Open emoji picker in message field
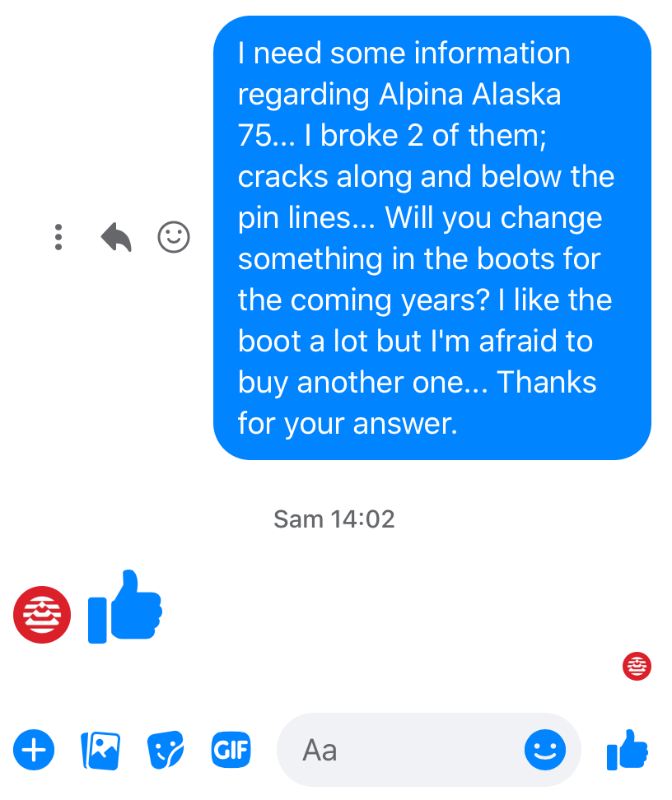The width and height of the screenshot is (672, 800). 545,749
